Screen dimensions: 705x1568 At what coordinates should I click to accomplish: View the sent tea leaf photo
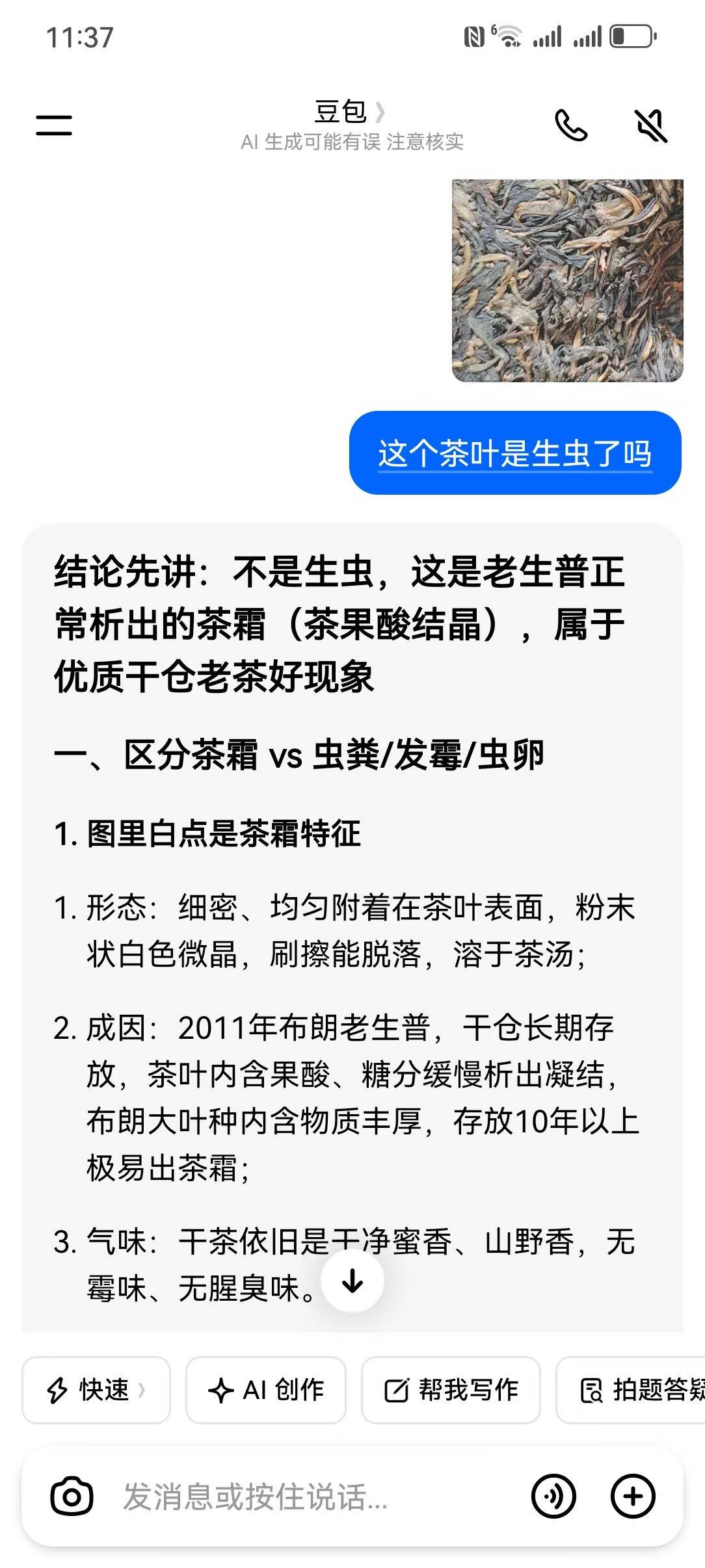tap(567, 280)
